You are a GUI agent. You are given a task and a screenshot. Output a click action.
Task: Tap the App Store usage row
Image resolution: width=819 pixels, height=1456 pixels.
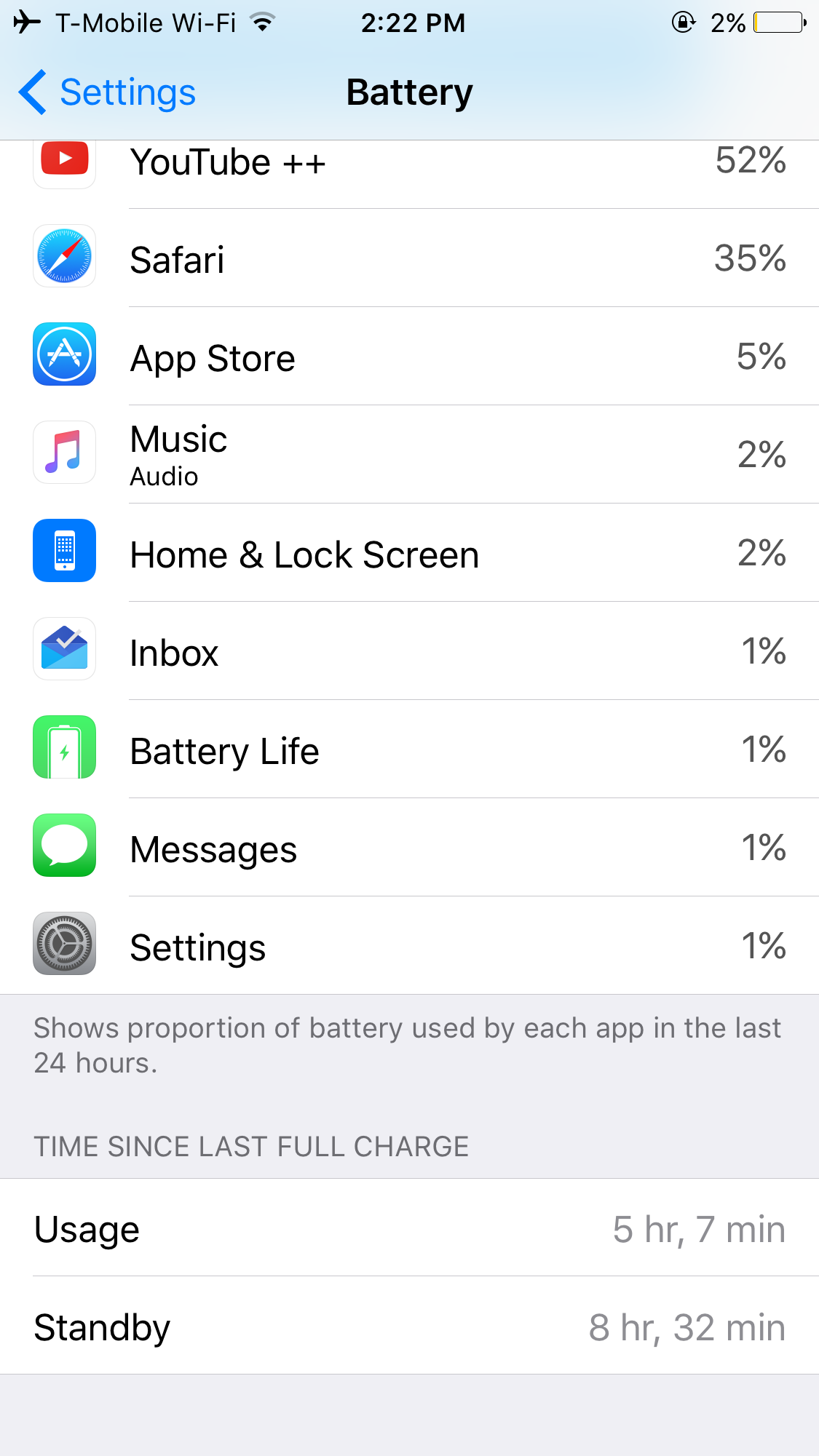pyautogui.click(x=408, y=357)
